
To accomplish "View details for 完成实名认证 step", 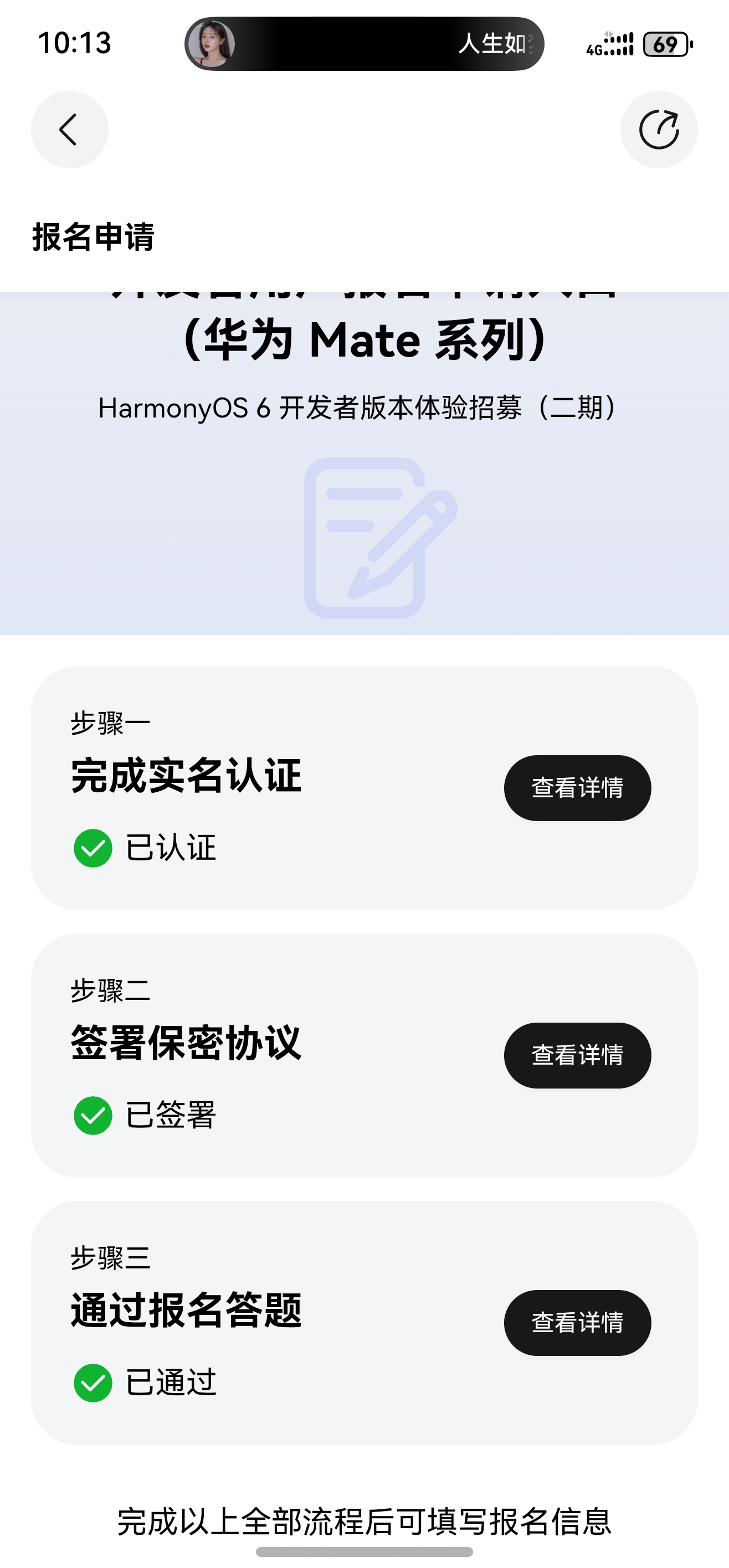I will click(x=577, y=788).
